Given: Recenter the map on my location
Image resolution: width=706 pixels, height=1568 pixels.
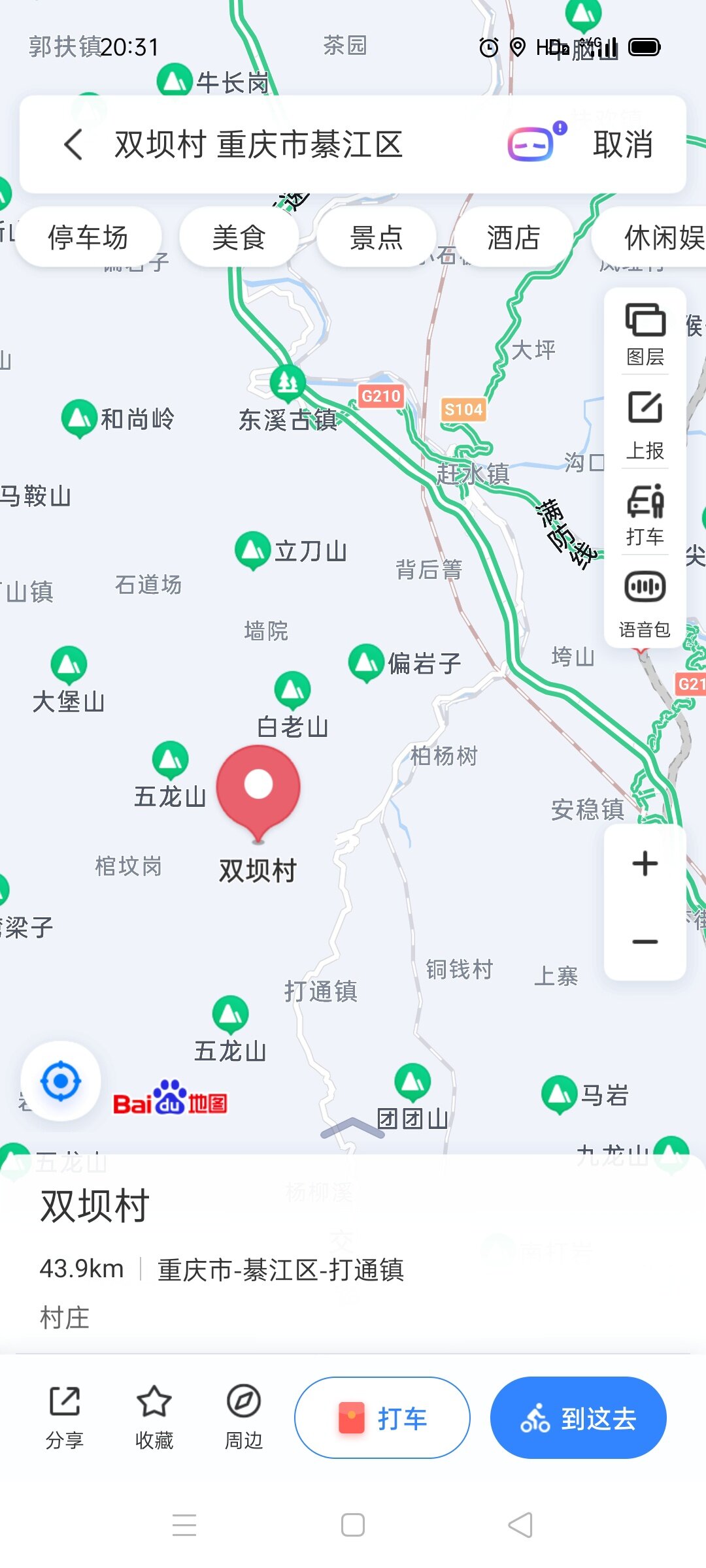Looking at the screenshot, I should click(x=61, y=1081).
